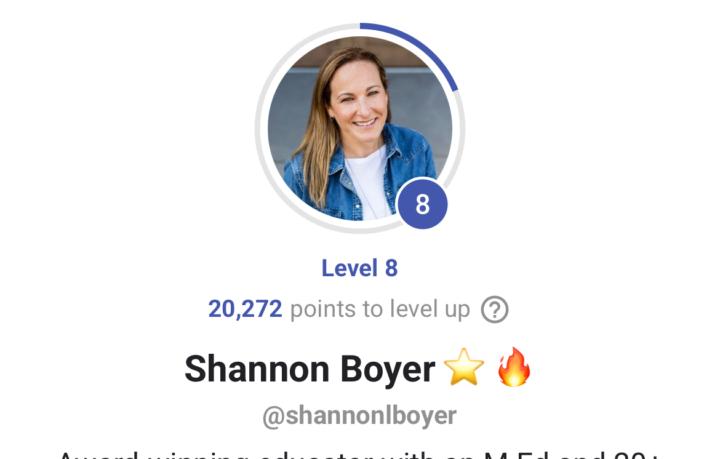Tap the help icon beside points to level up
This screenshot has width=720, height=459.
click(x=495, y=310)
